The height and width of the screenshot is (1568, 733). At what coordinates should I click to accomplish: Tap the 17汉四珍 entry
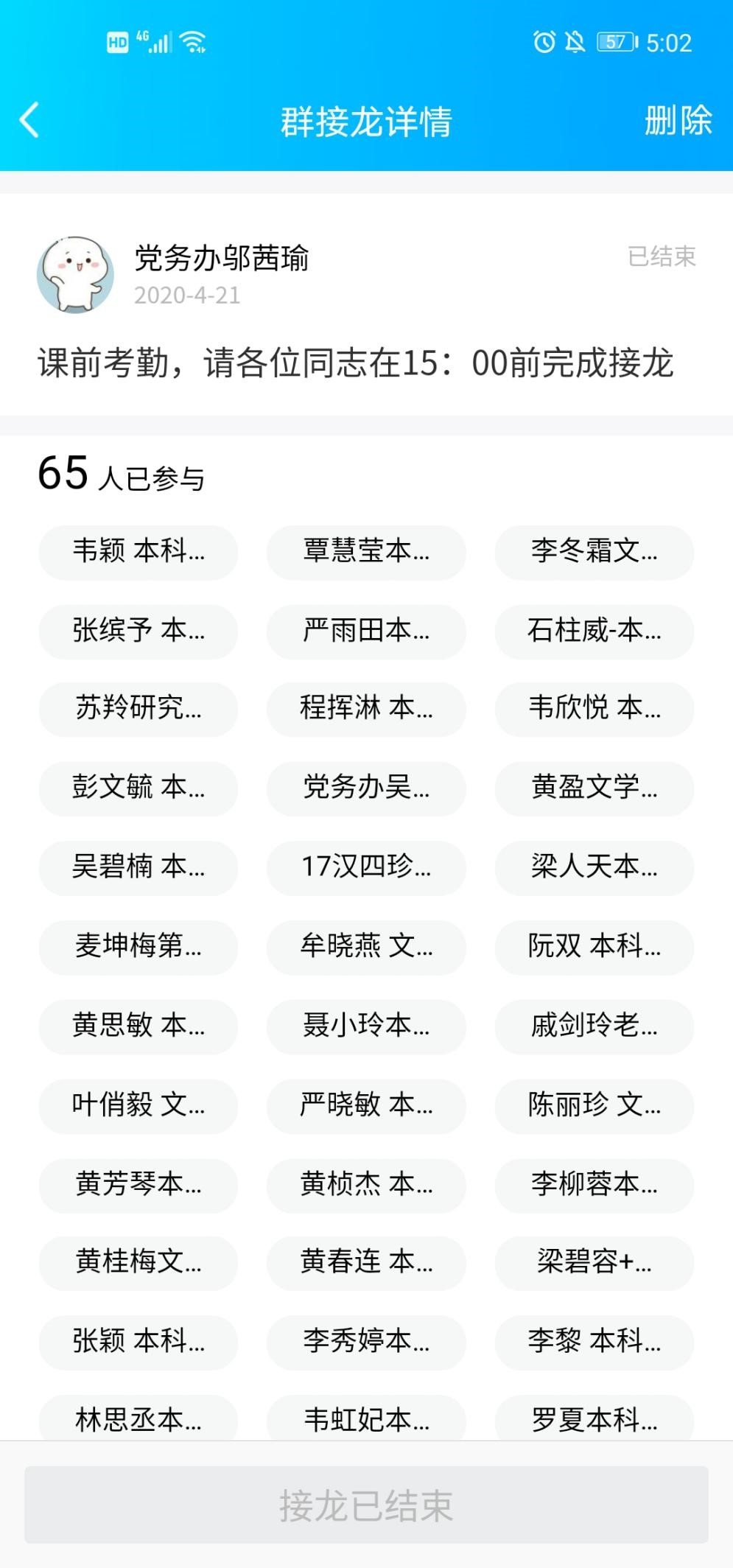366,868
